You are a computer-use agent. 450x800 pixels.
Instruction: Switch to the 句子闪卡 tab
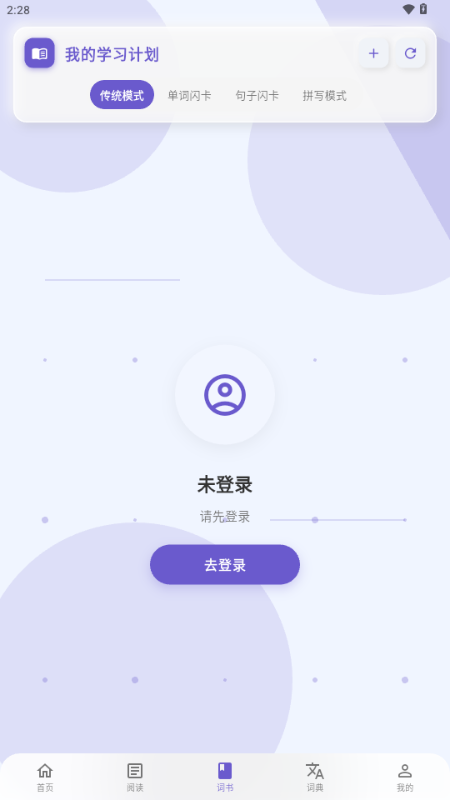257,95
